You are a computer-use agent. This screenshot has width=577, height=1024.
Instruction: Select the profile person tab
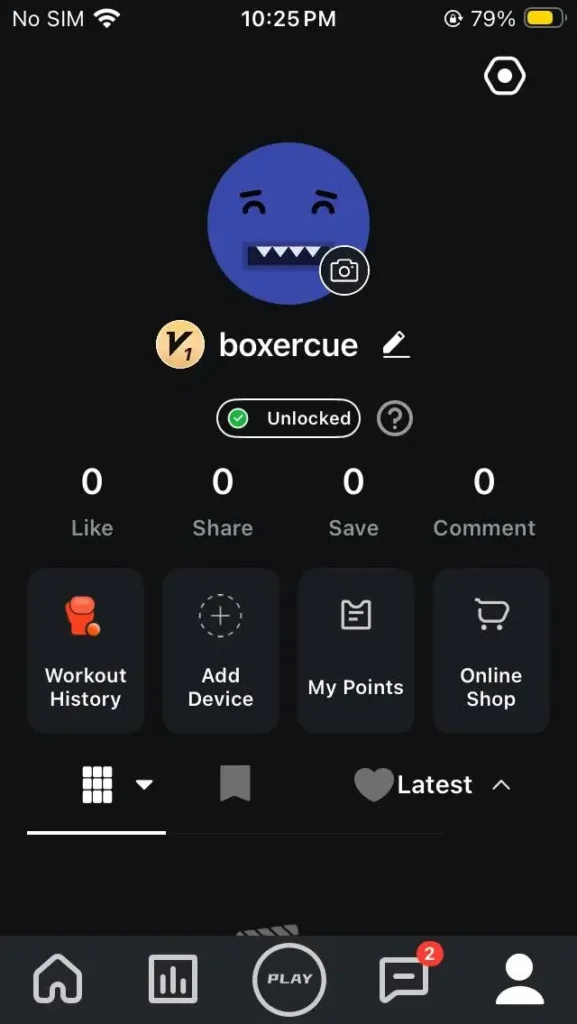pyautogui.click(x=520, y=978)
